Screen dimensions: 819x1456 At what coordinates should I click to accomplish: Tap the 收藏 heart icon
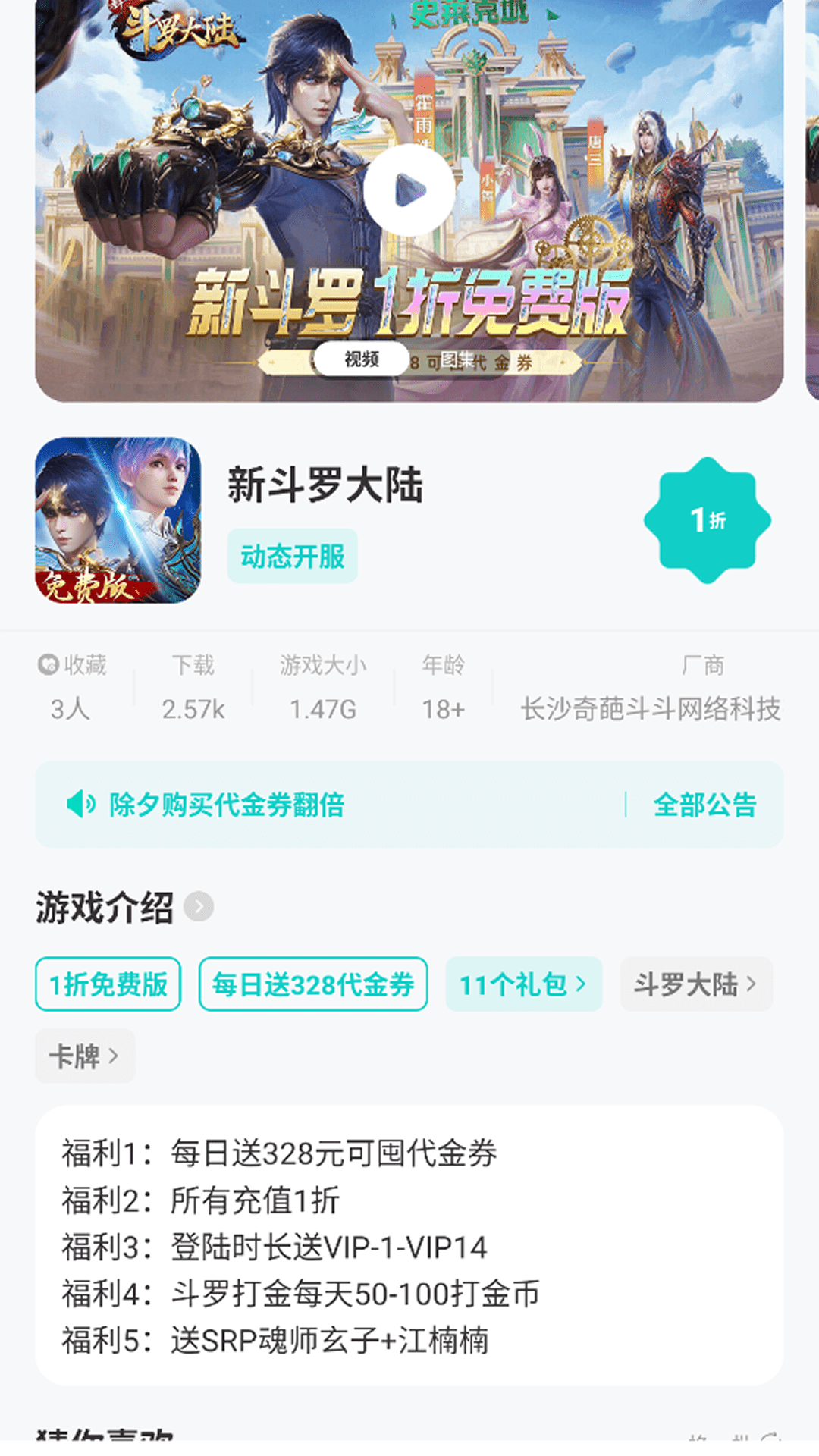[x=49, y=665]
